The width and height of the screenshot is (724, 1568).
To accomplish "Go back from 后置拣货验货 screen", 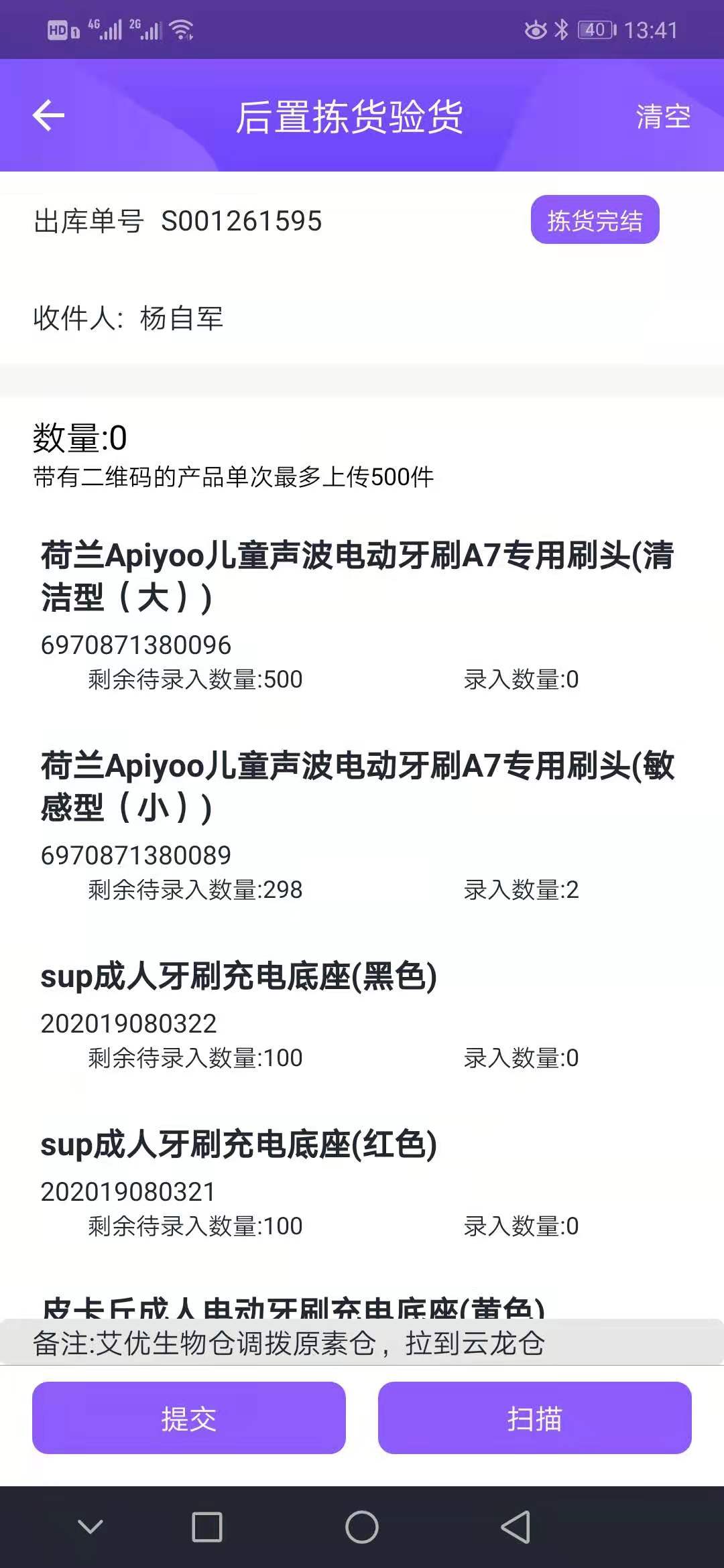I will pos(48,116).
